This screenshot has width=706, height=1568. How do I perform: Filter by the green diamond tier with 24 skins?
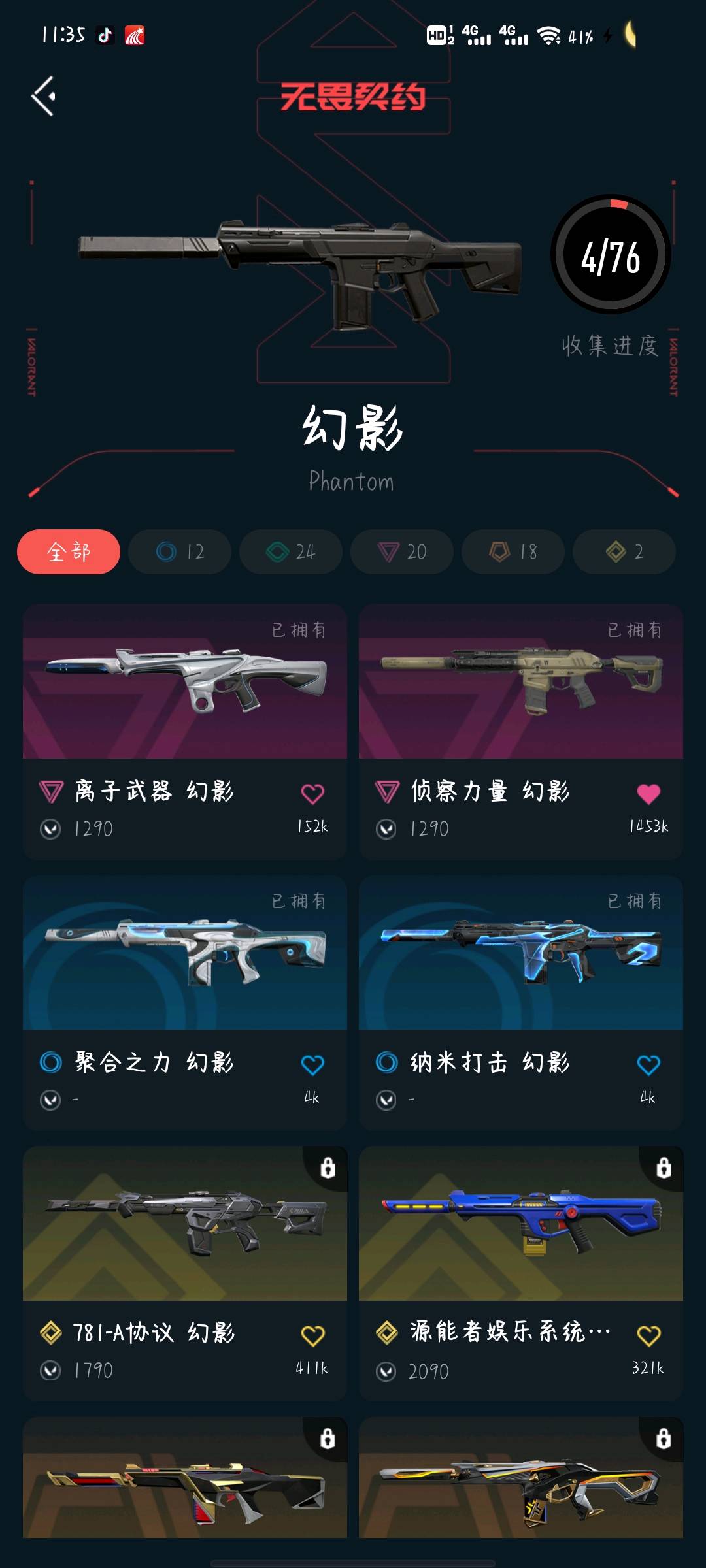point(291,551)
